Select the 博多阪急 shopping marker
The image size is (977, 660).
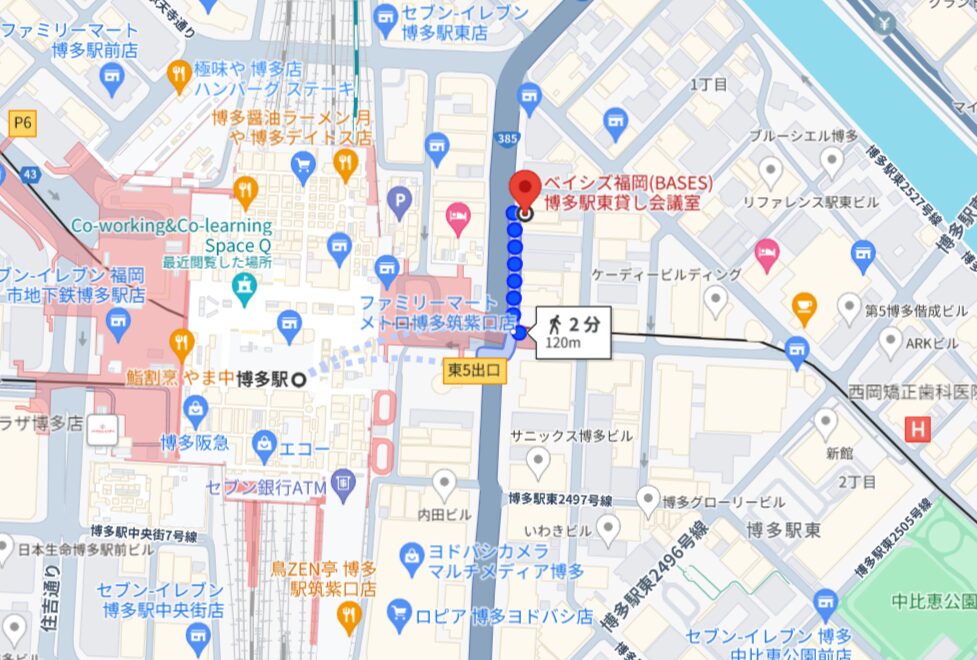195,410
